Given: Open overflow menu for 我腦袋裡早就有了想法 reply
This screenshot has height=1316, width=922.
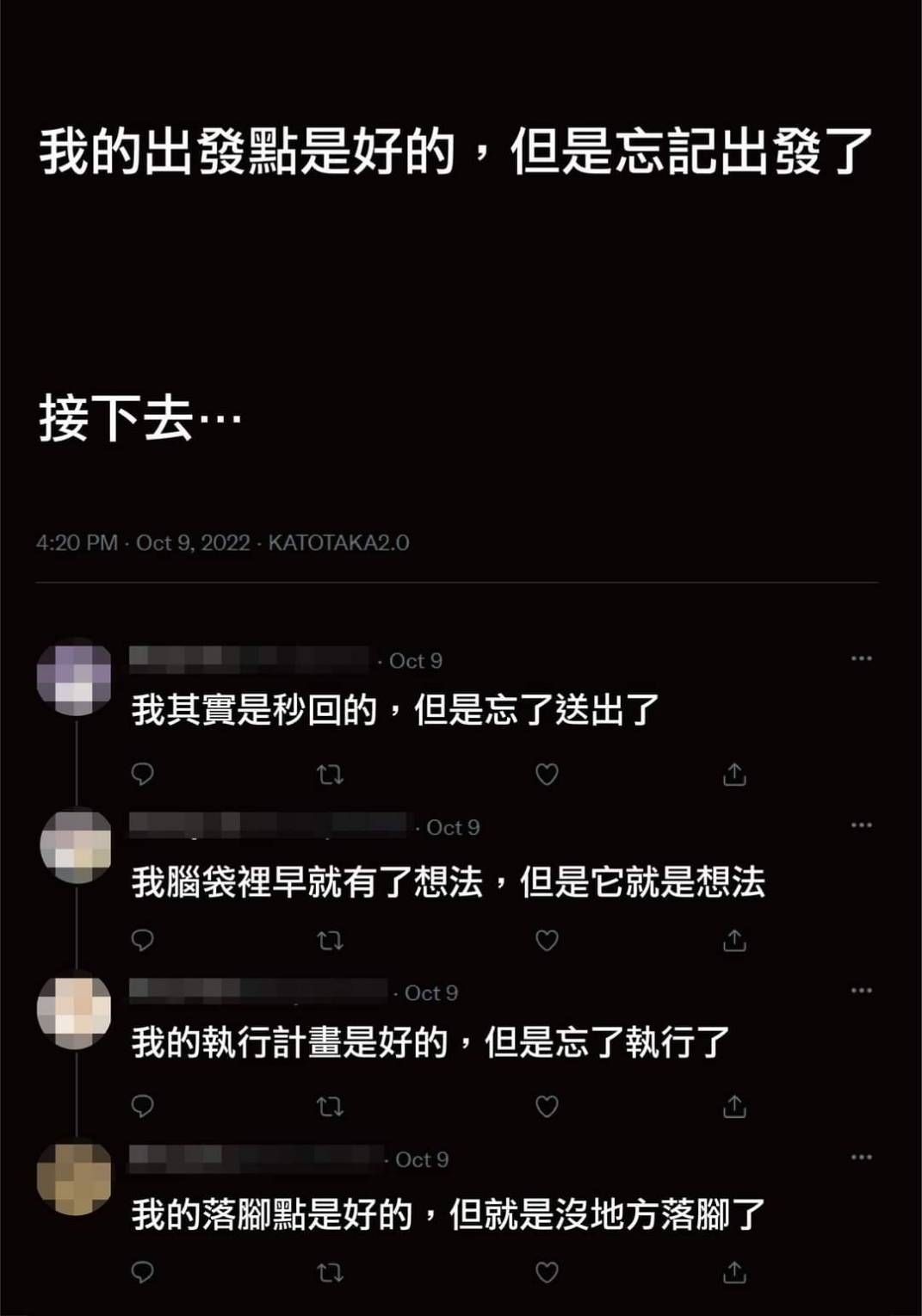Looking at the screenshot, I should tap(861, 825).
